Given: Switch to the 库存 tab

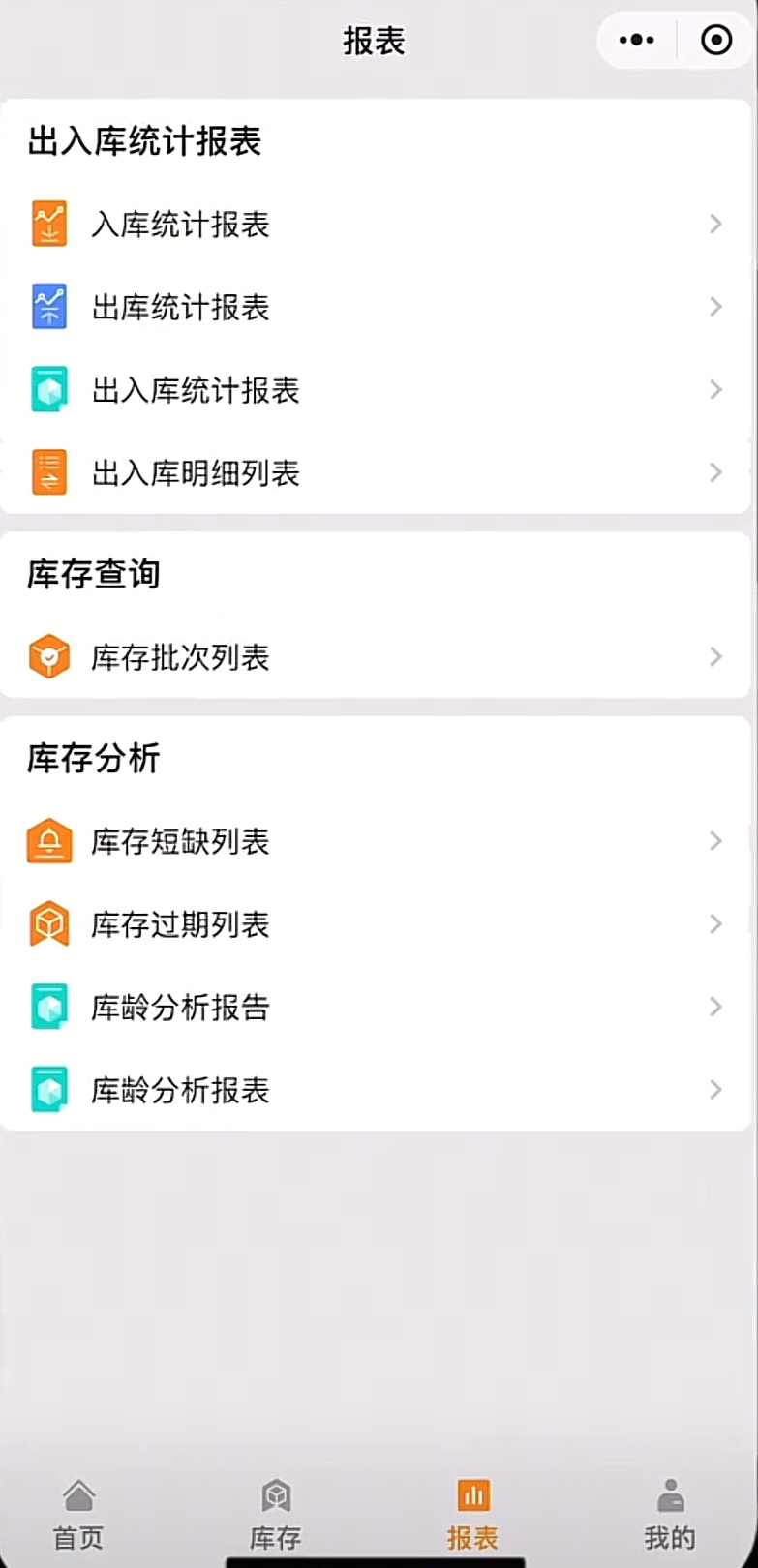Looking at the screenshot, I should pos(276,1515).
